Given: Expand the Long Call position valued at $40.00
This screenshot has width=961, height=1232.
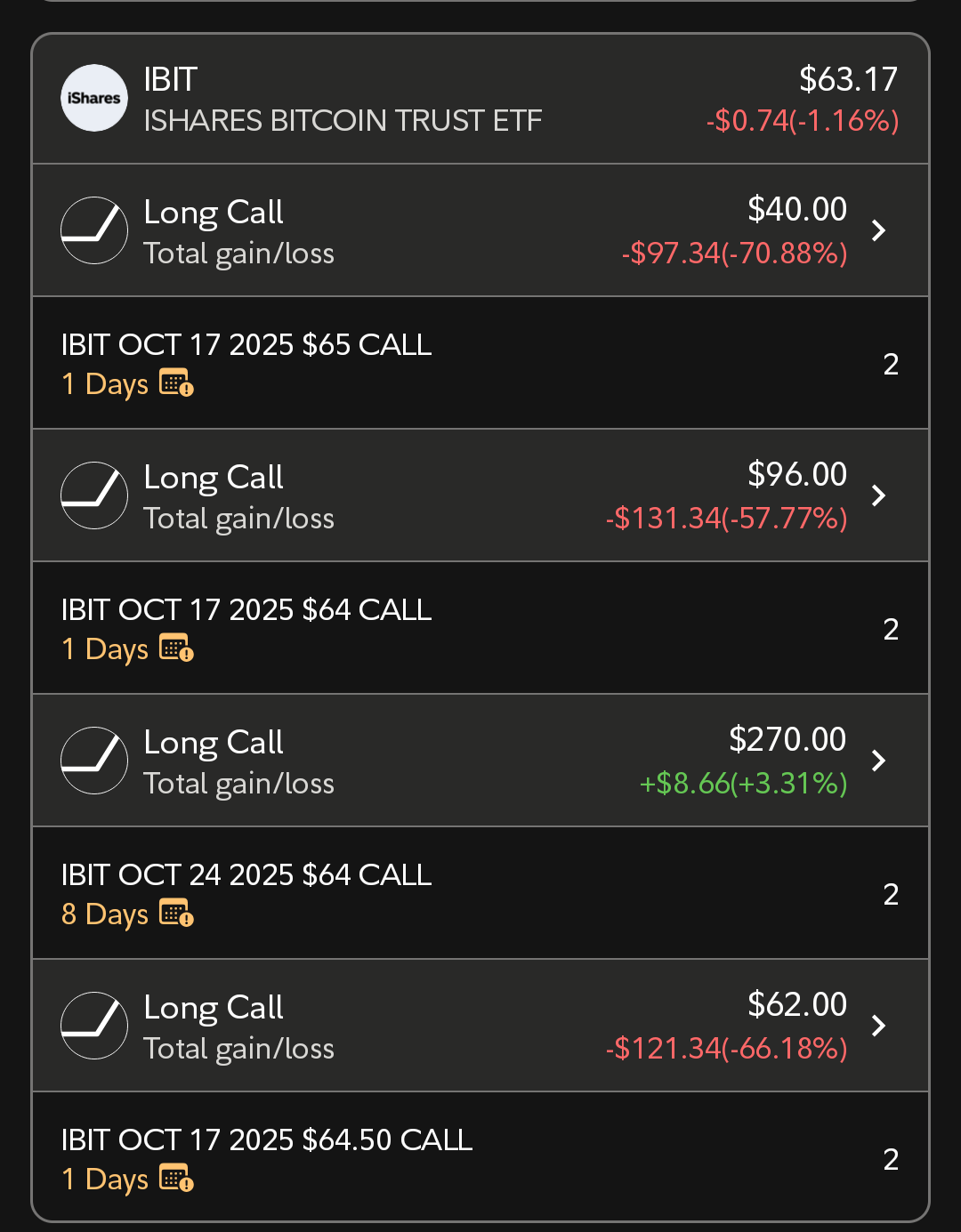Looking at the screenshot, I should pyautogui.click(x=480, y=230).
